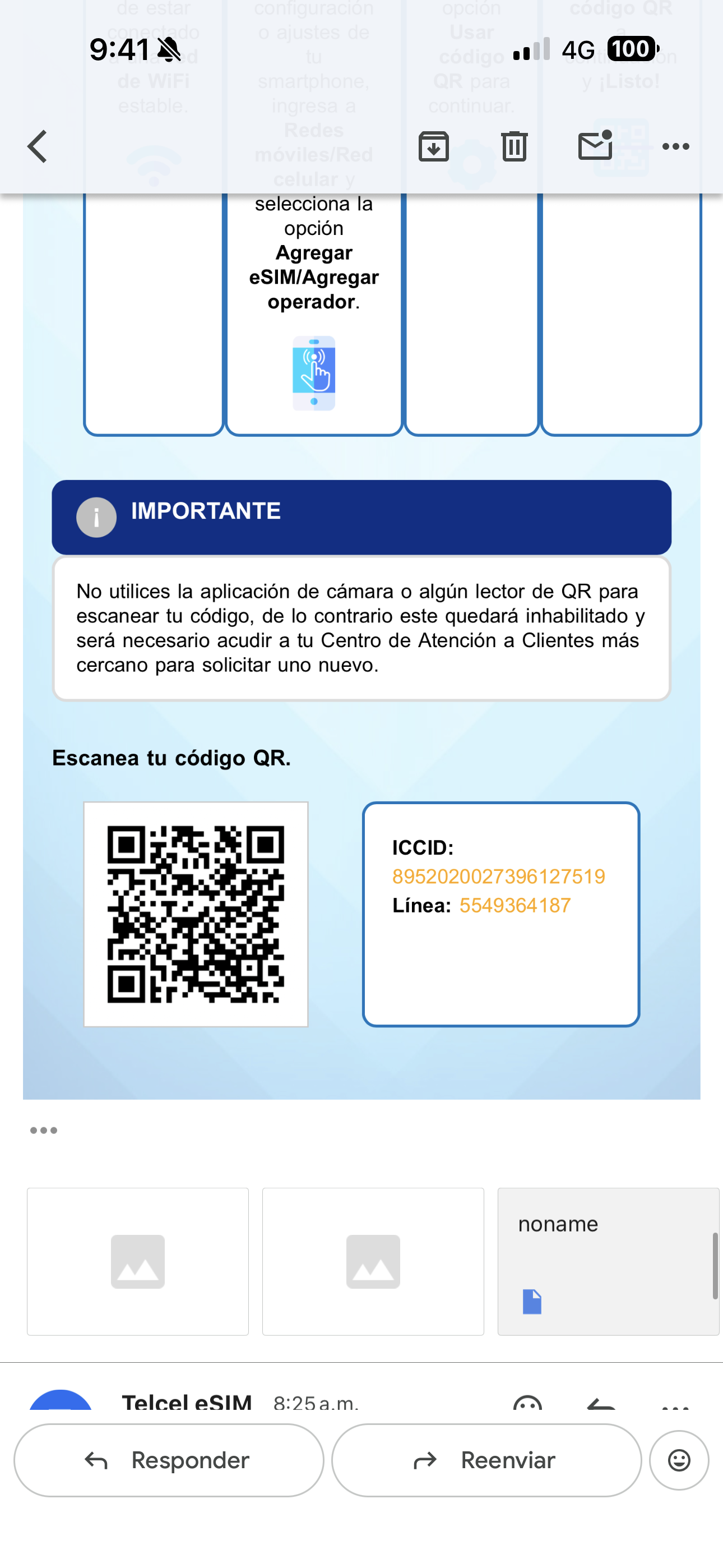The image size is (723, 1568).
Task: Open the second image attachment
Action: [373, 1261]
